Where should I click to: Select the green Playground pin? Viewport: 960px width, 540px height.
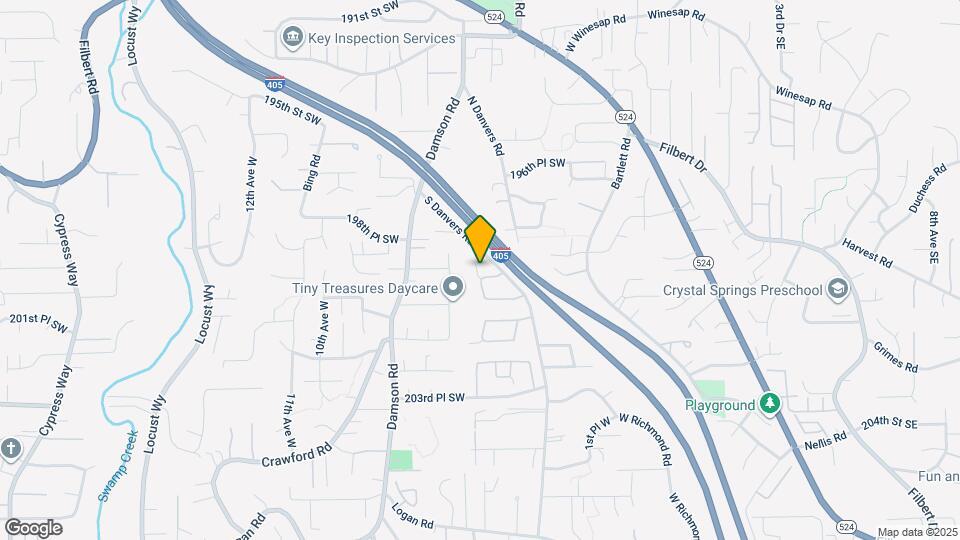(x=769, y=405)
